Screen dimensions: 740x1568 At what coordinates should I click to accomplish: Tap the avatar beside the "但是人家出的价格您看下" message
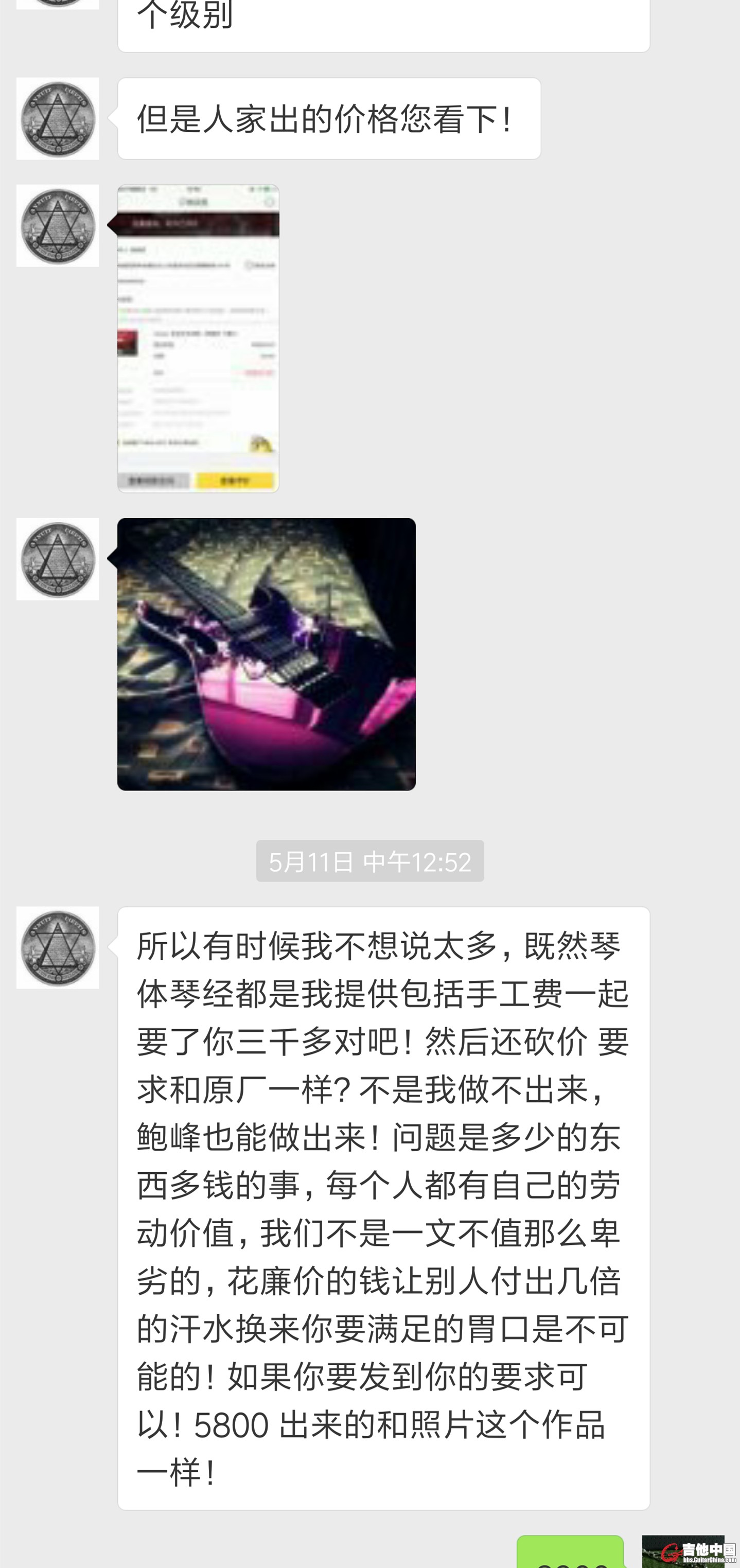[x=57, y=119]
